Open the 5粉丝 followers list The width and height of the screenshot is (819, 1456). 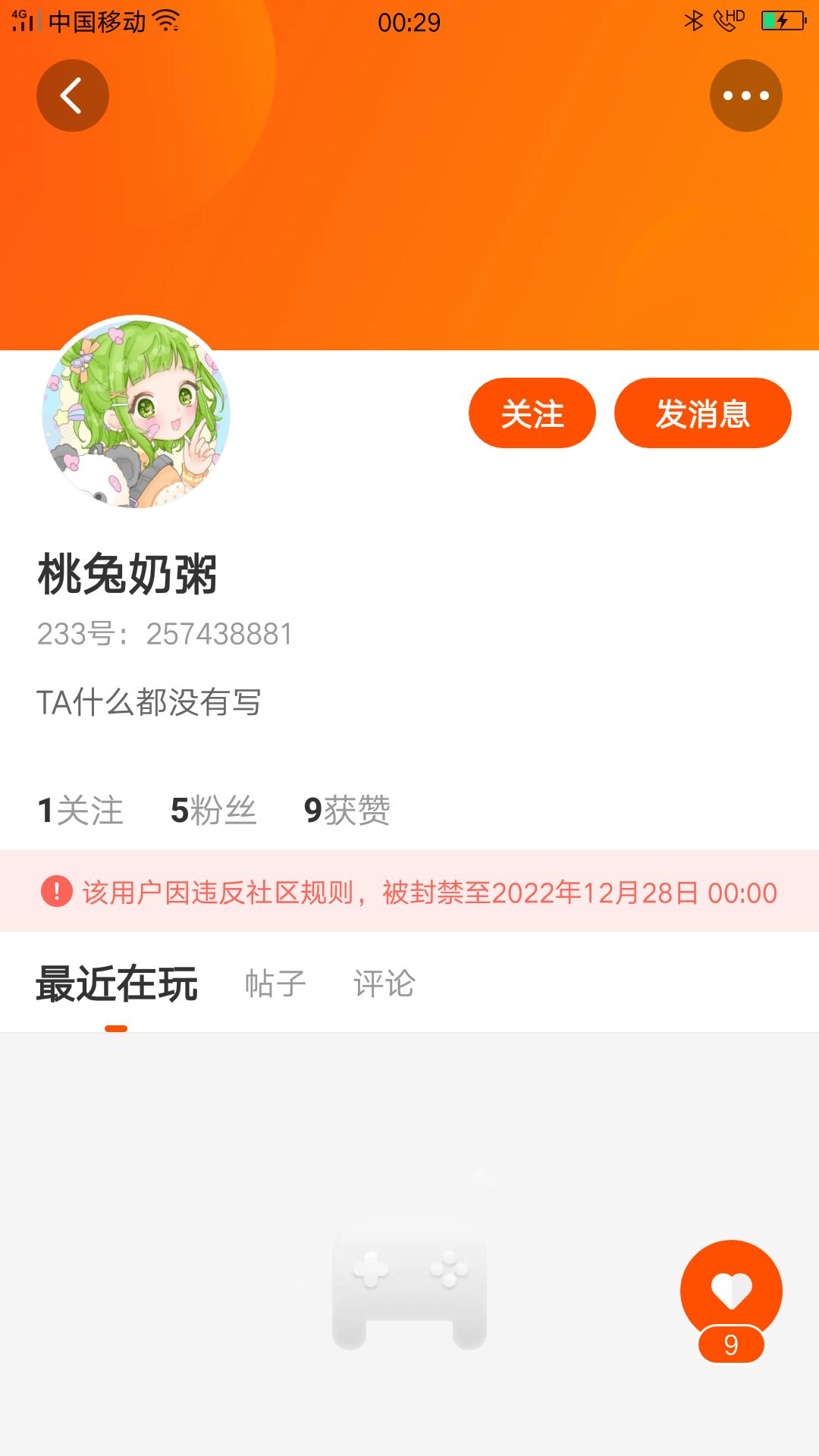tap(214, 810)
